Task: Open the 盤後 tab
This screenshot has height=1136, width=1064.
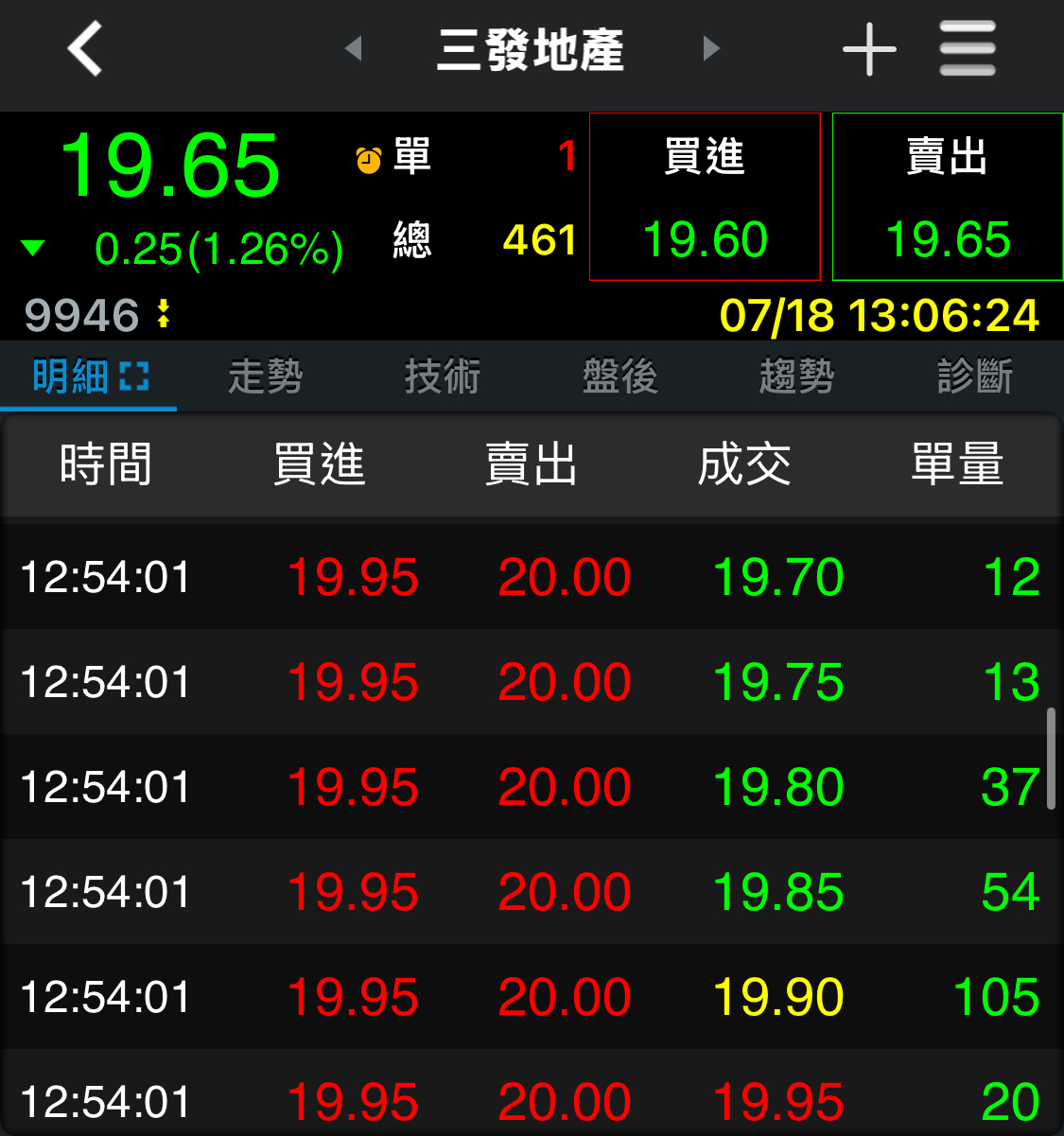Action: pyautogui.click(x=619, y=376)
